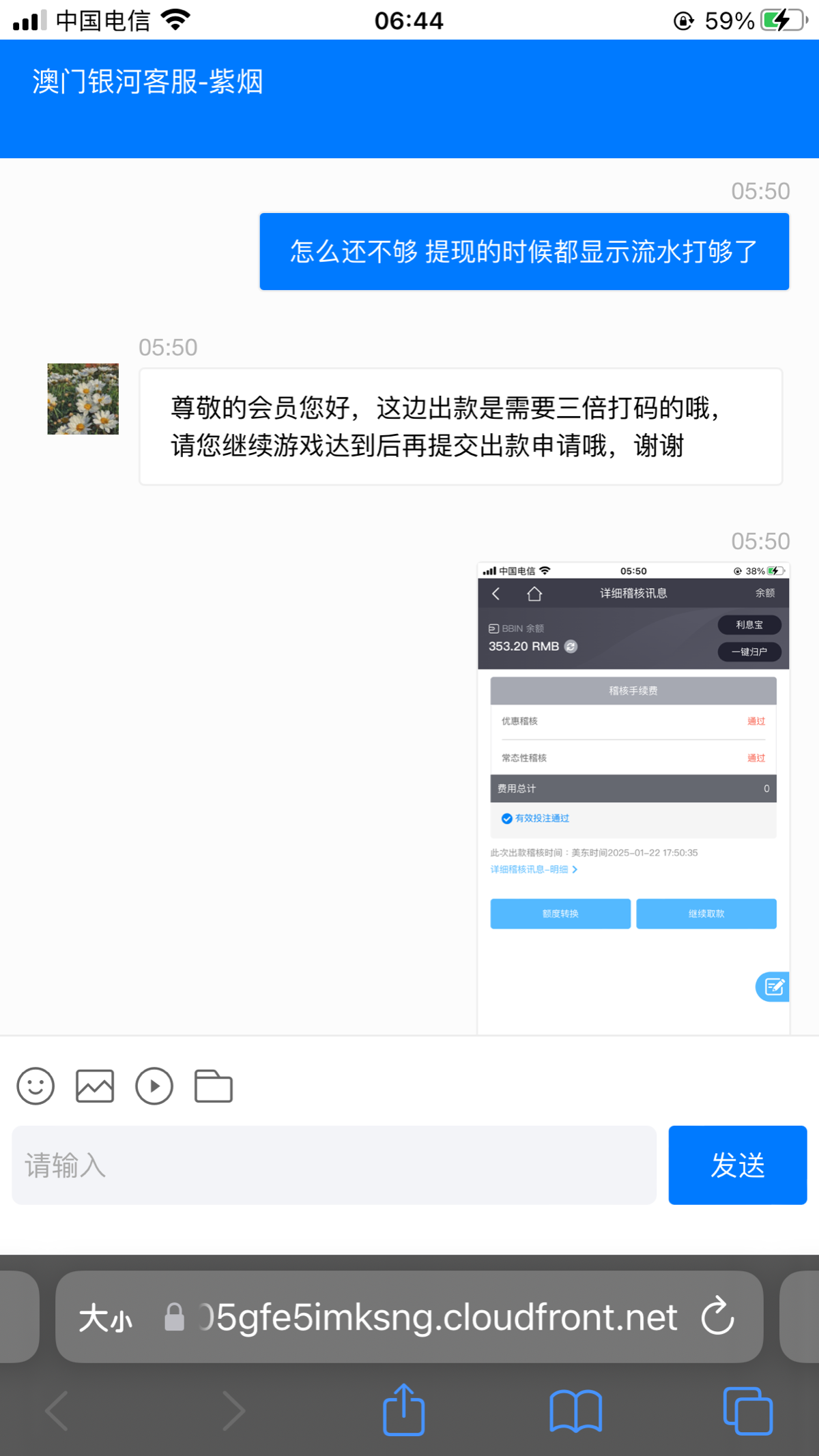The height and width of the screenshot is (1456, 819).
Task: Open the emoji picker in the chat toolbar
Action: tap(35, 1086)
